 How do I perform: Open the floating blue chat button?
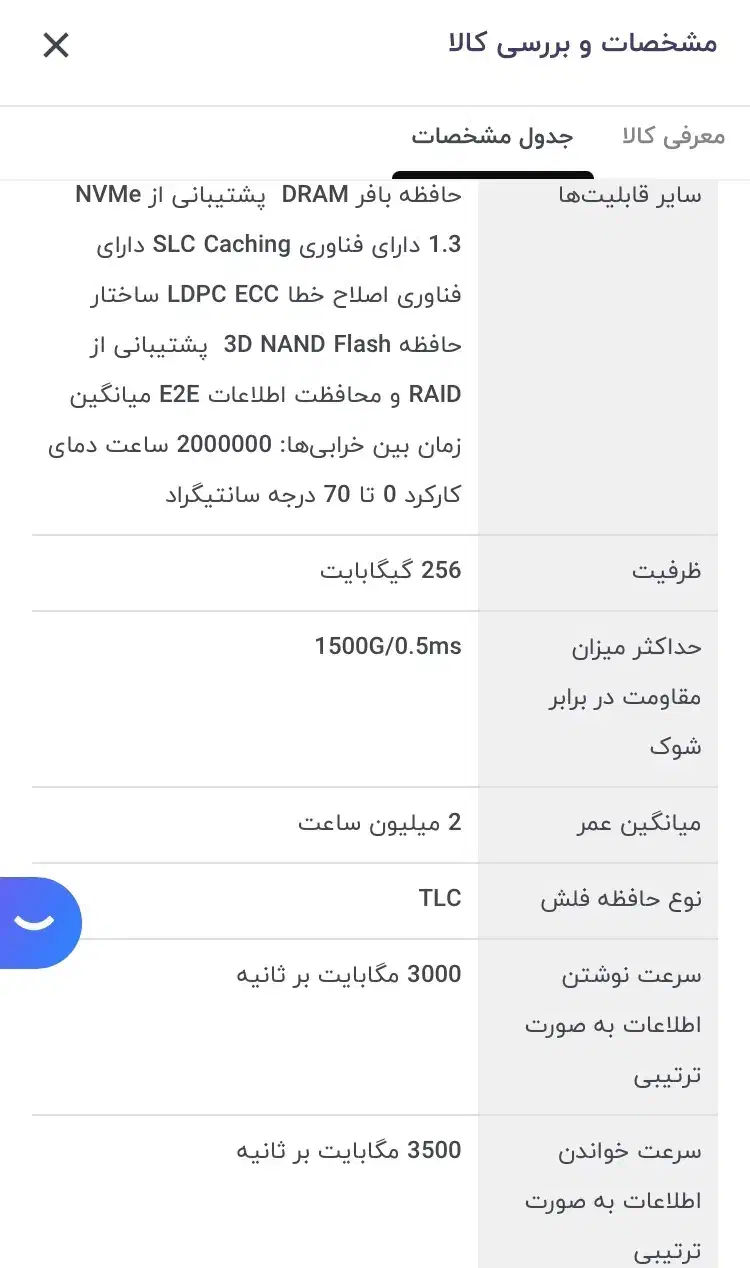tap(38, 922)
